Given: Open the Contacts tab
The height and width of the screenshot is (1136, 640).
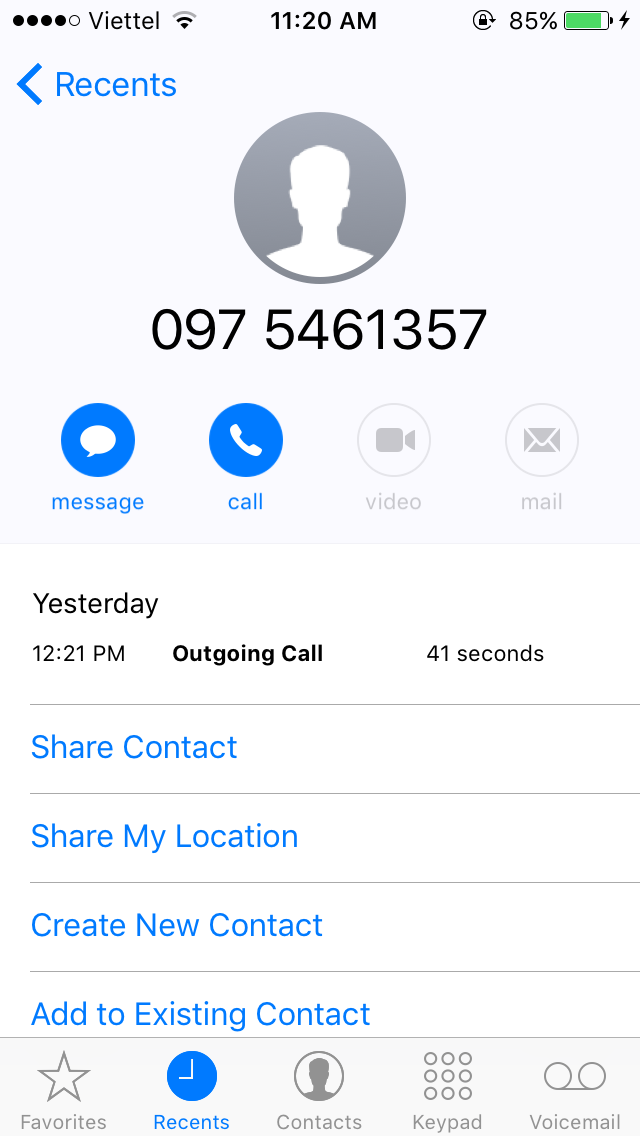Looking at the screenshot, I should [319, 1090].
